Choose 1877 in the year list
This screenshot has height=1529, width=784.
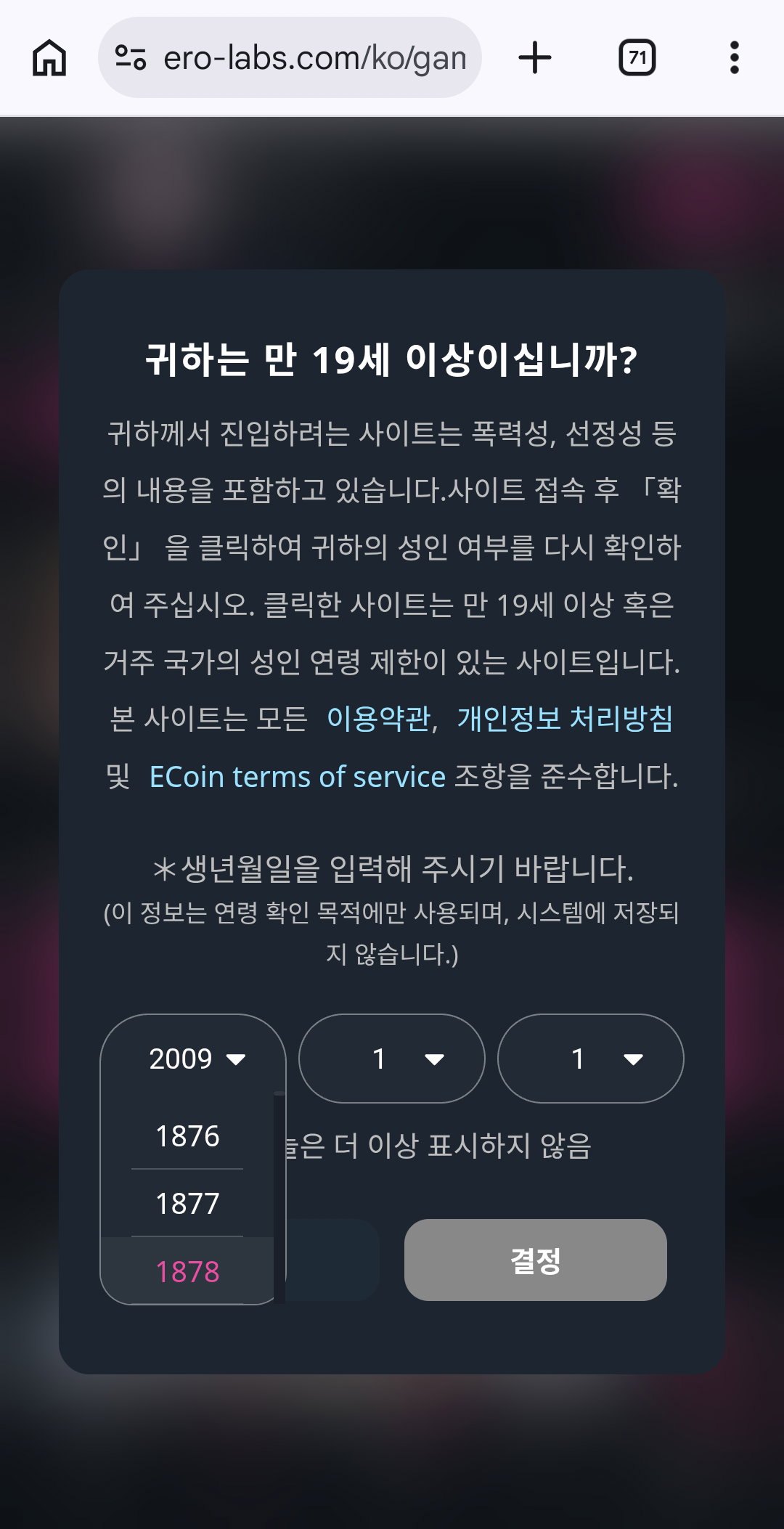187,1204
